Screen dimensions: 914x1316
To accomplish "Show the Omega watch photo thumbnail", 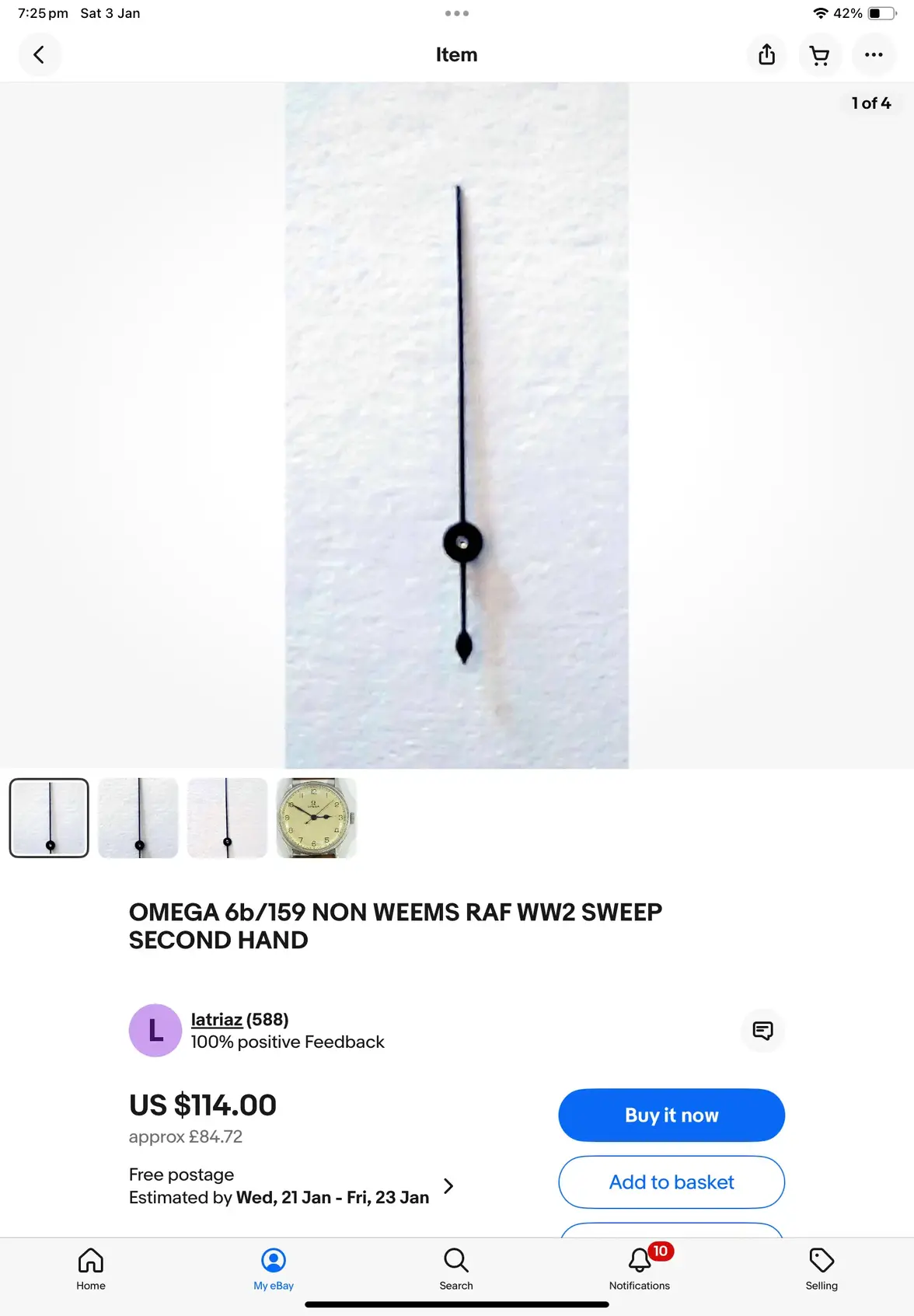I will pyautogui.click(x=316, y=818).
